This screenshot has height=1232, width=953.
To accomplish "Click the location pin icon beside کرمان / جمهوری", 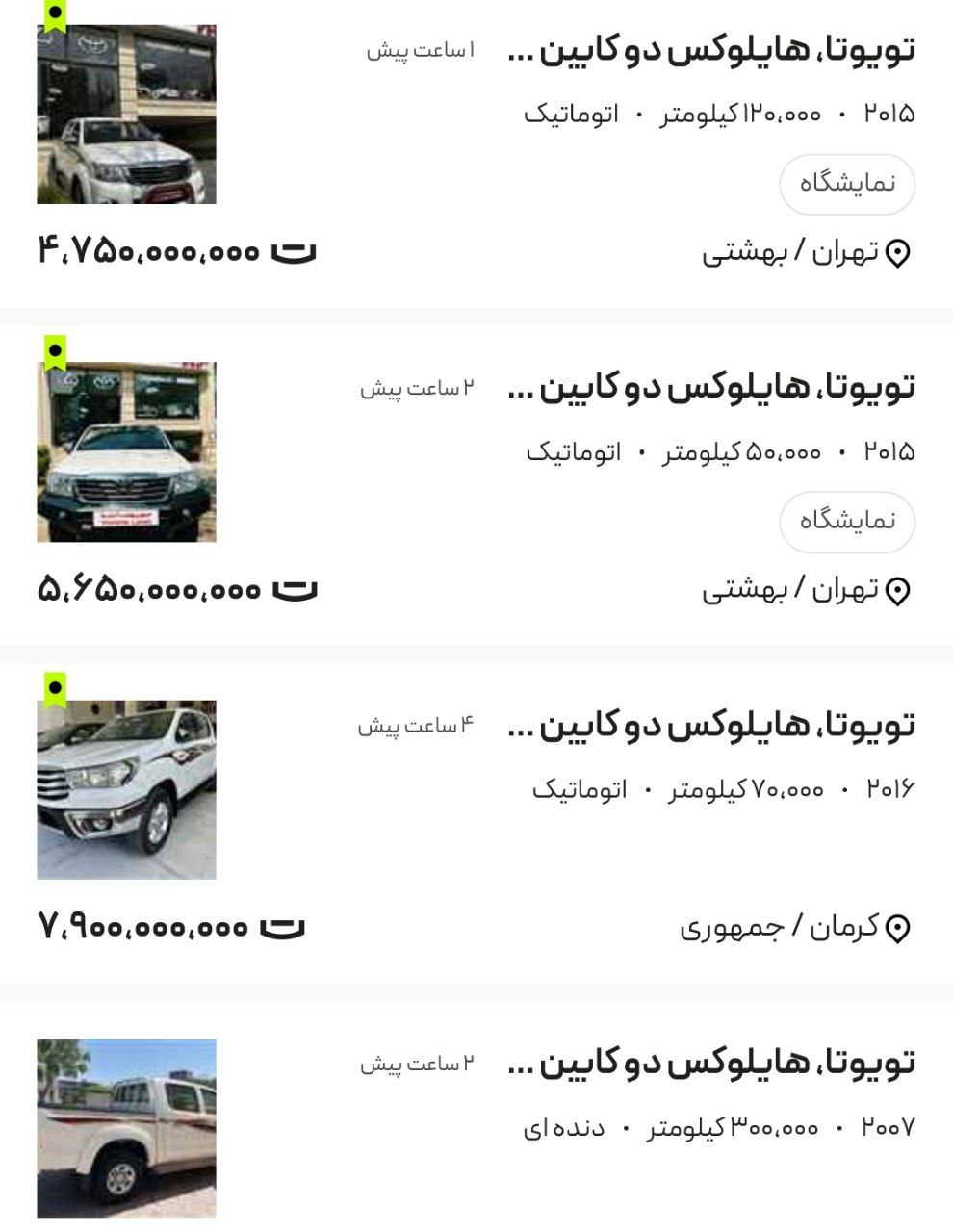I will 899,929.
